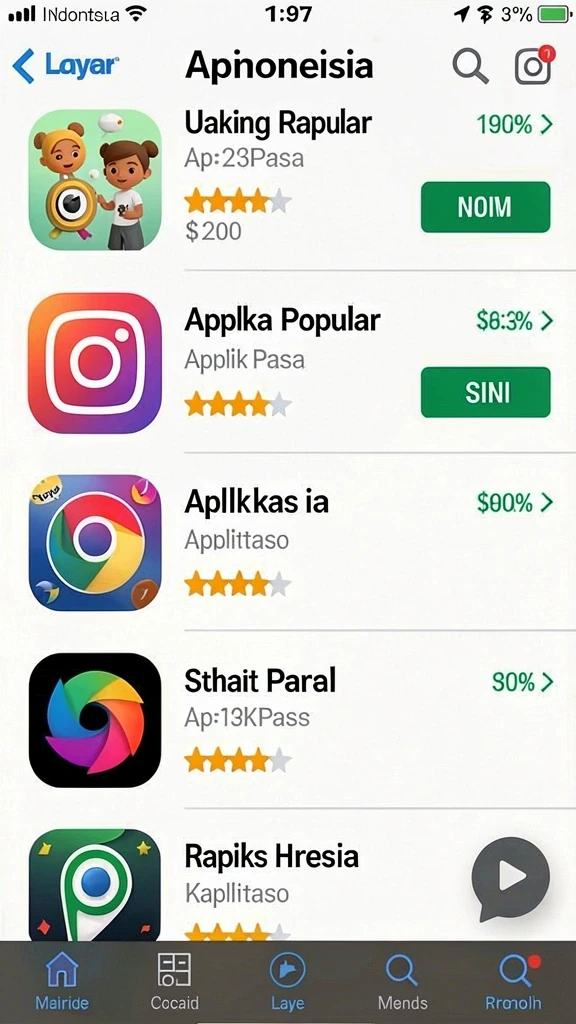Tap the green NOIM button

[485, 207]
